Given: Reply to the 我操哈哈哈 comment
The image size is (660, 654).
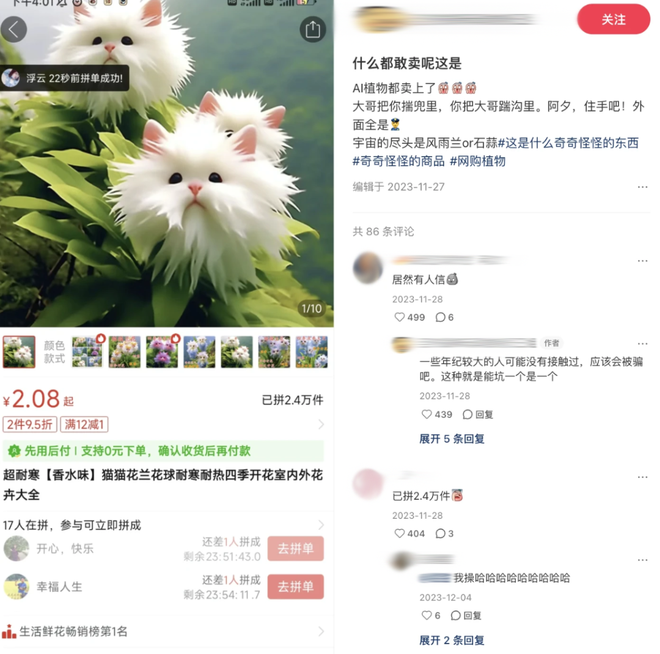Looking at the screenshot, I should (x=467, y=615).
